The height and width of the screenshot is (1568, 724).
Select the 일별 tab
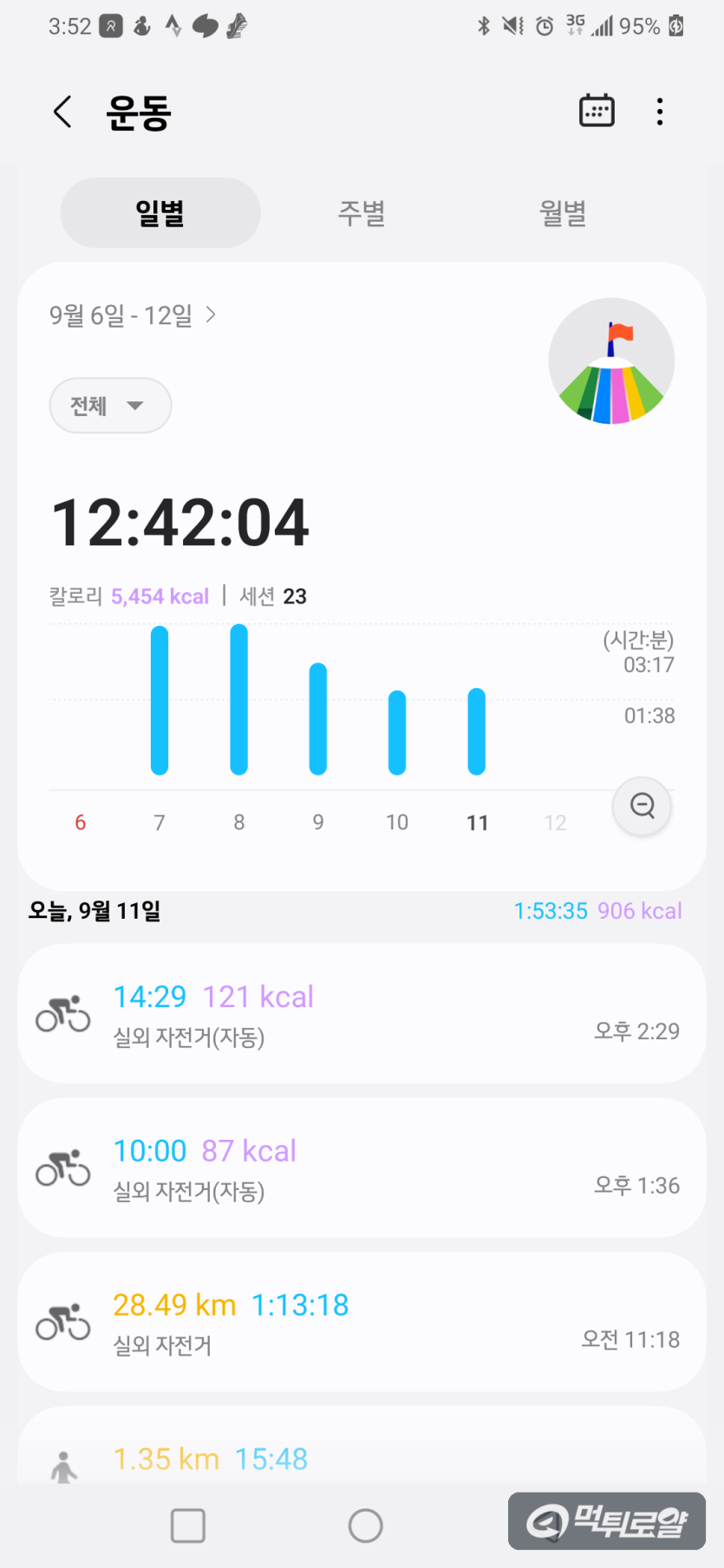pyautogui.click(x=160, y=212)
